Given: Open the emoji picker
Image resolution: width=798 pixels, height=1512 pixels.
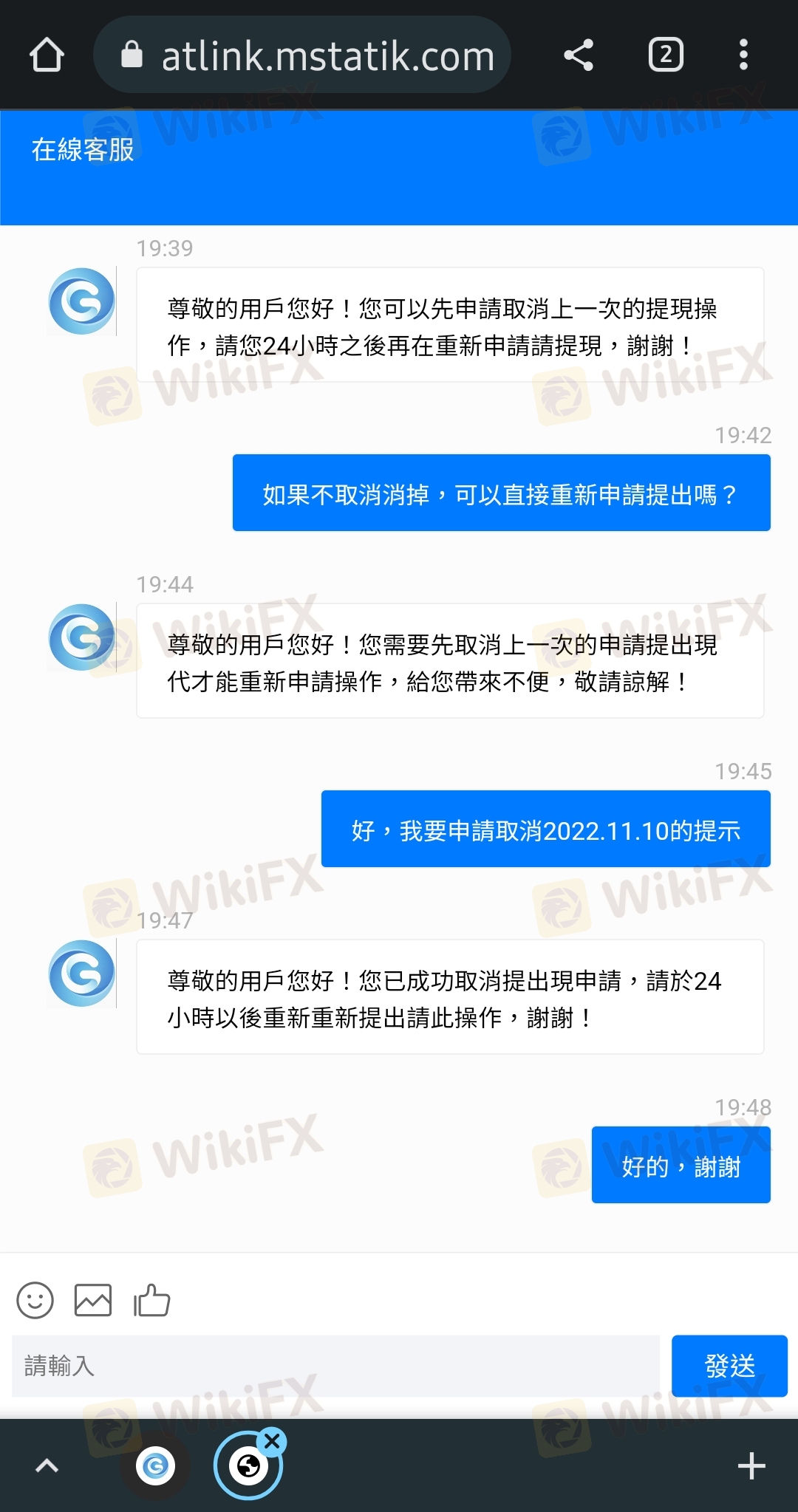Looking at the screenshot, I should [x=35, y=1300].
